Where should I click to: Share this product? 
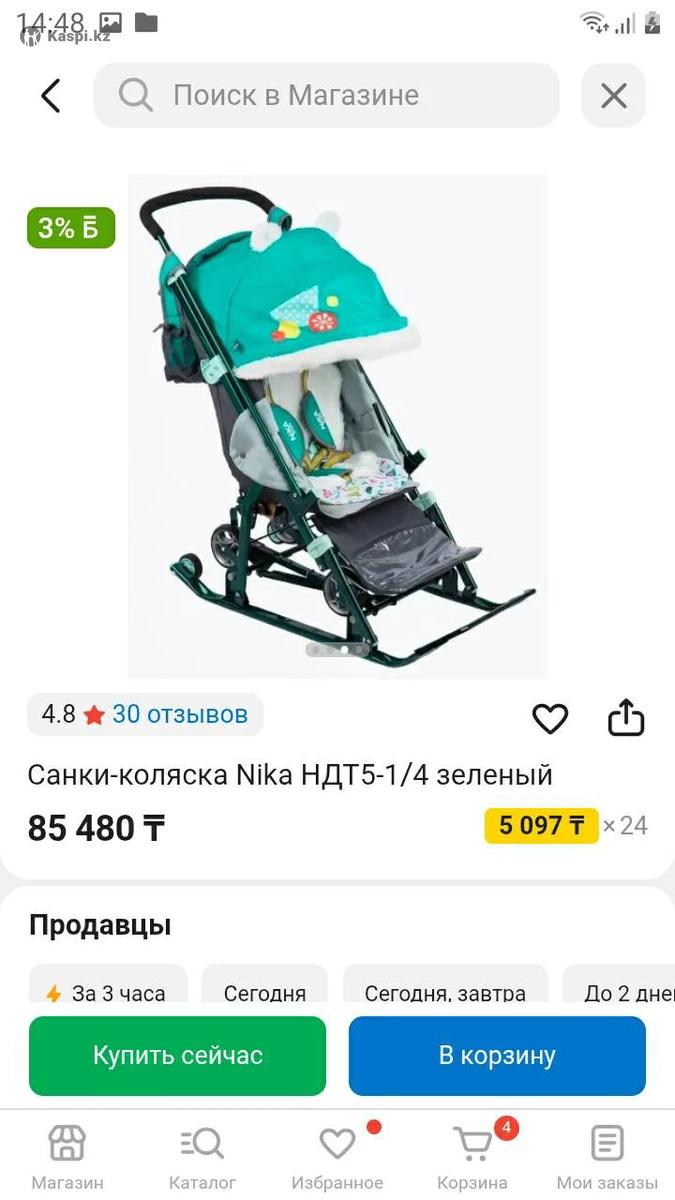[626, 718]
